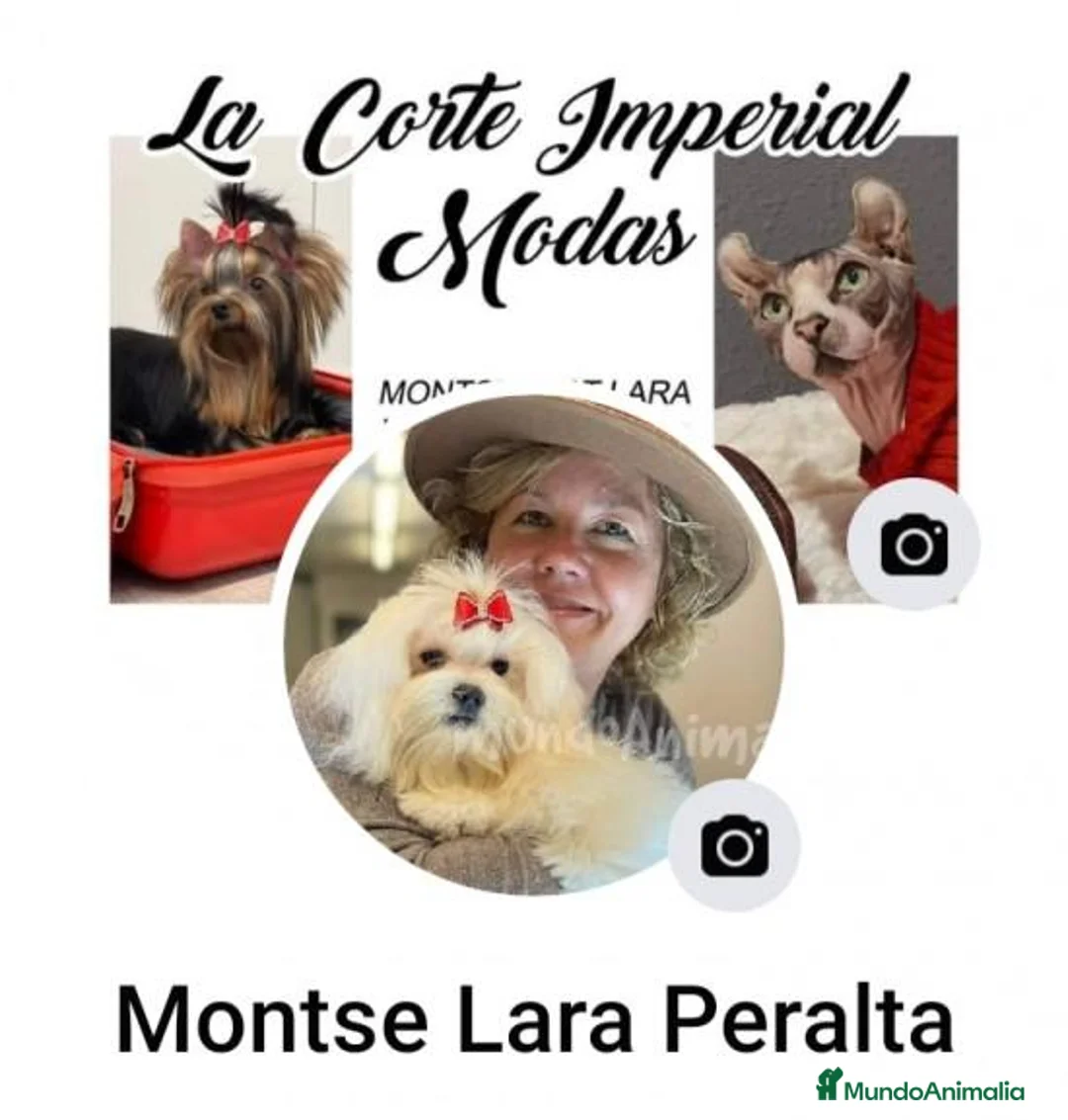Open the La Corte Imperial Modas cover photo
This screenshot has width=1068, height=1120.
pos(534,247)
